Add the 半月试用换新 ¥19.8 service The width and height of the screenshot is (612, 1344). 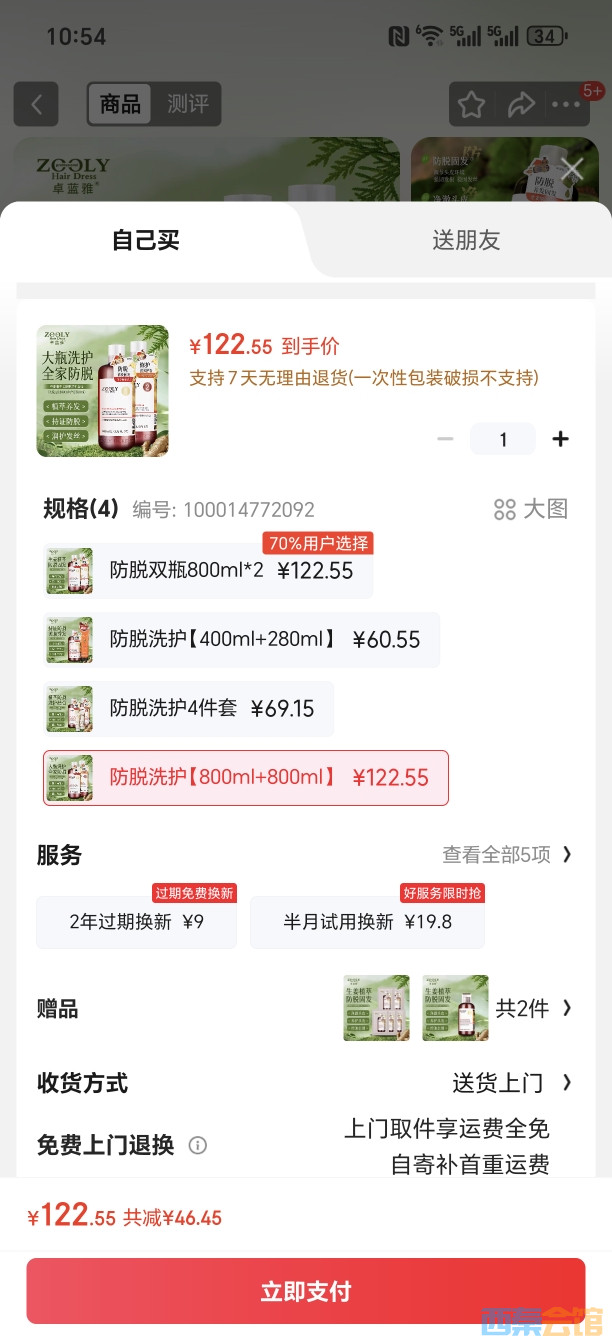pyautogui.click(x=367, y=922)
